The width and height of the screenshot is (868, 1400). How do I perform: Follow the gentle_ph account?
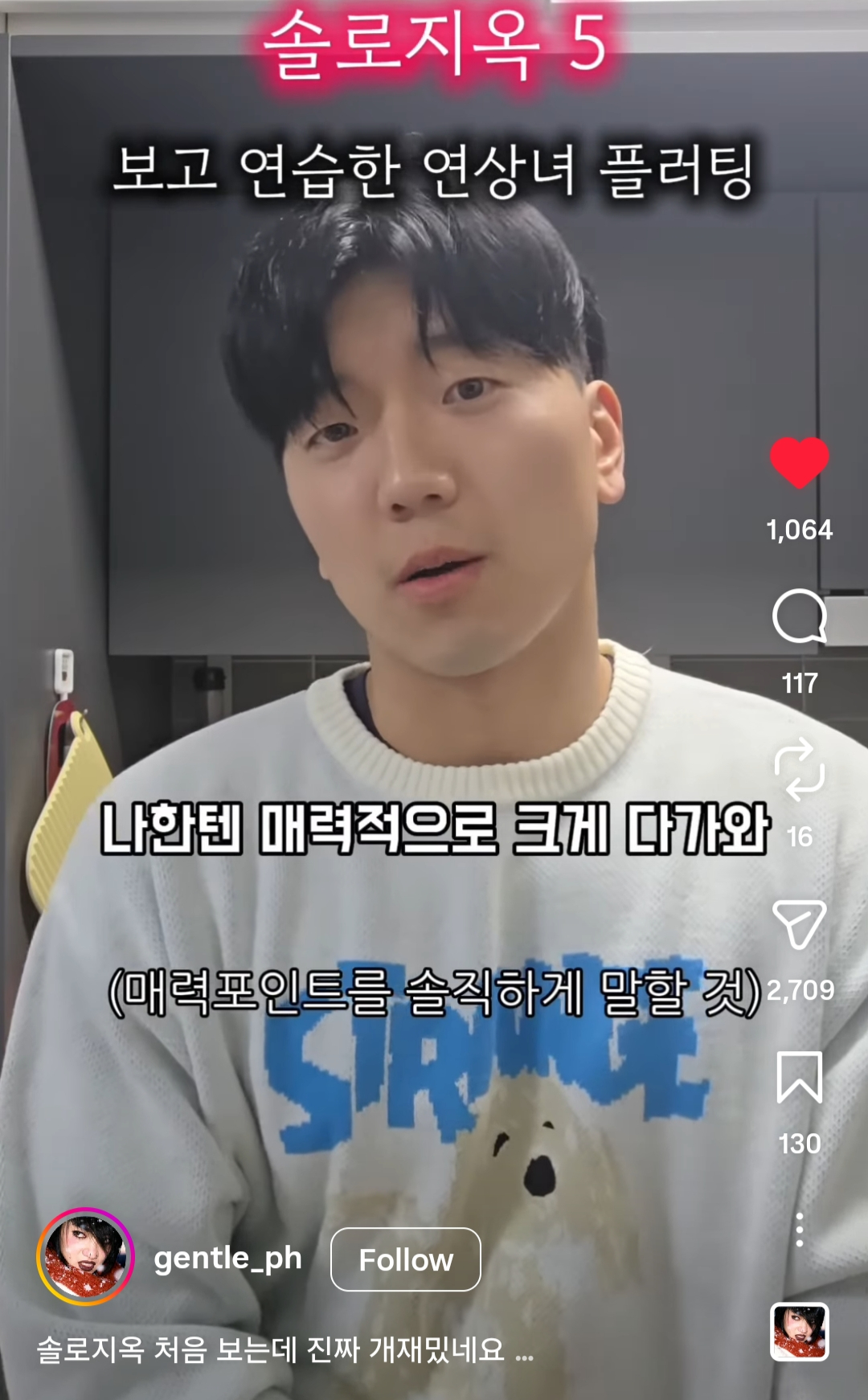click(405, 1259)
